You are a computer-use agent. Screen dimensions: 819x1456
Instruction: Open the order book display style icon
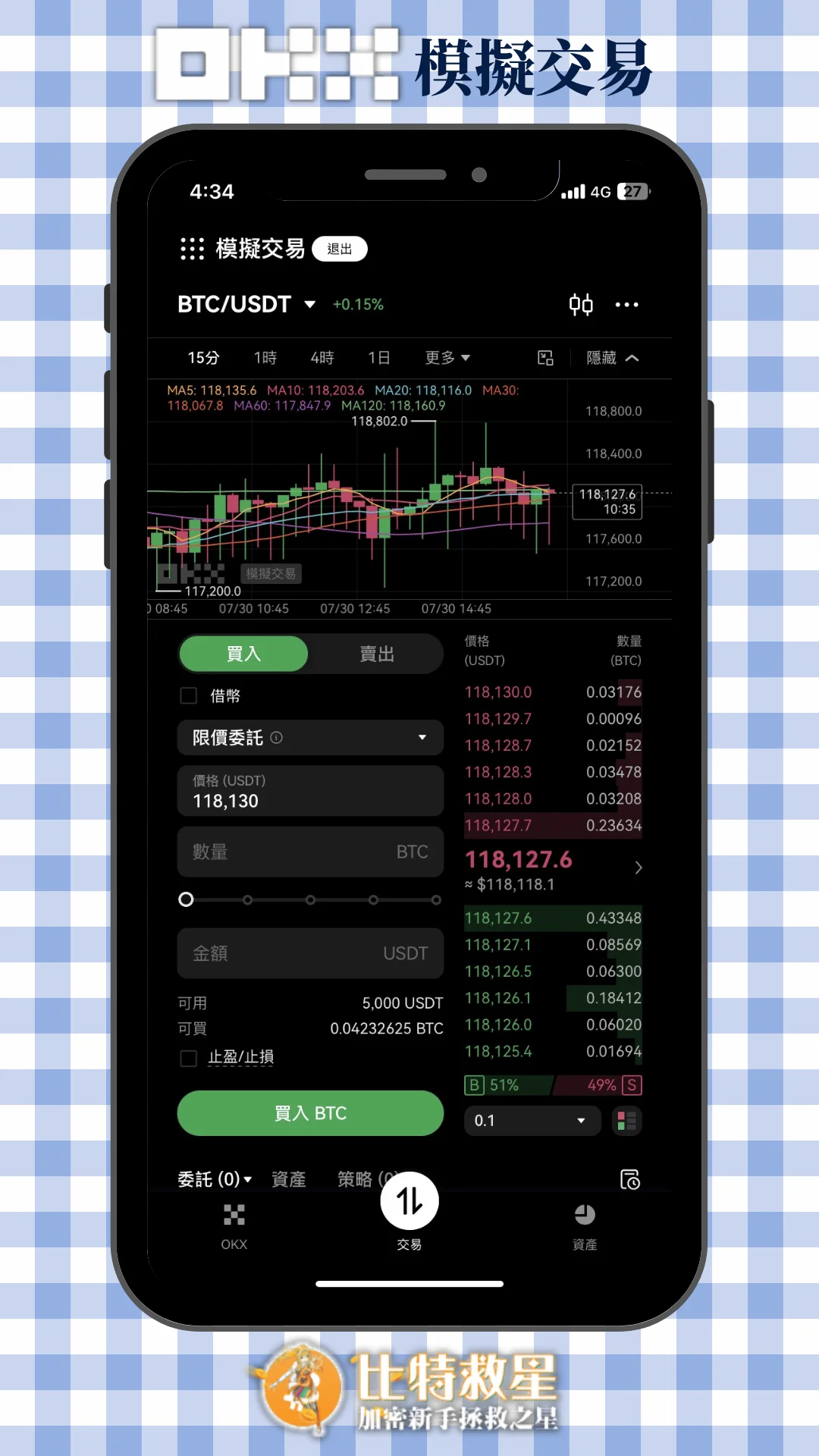point(626,1121)
